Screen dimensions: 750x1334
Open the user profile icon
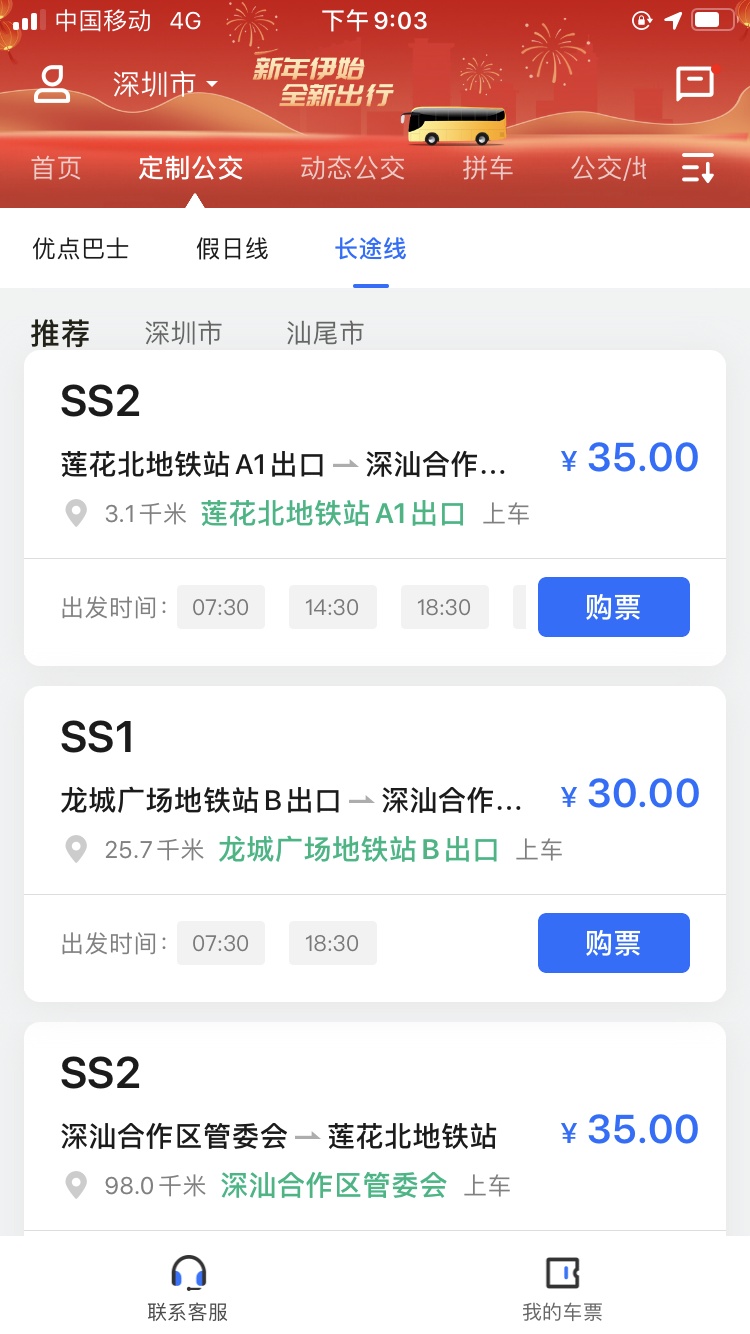[52, 84]
